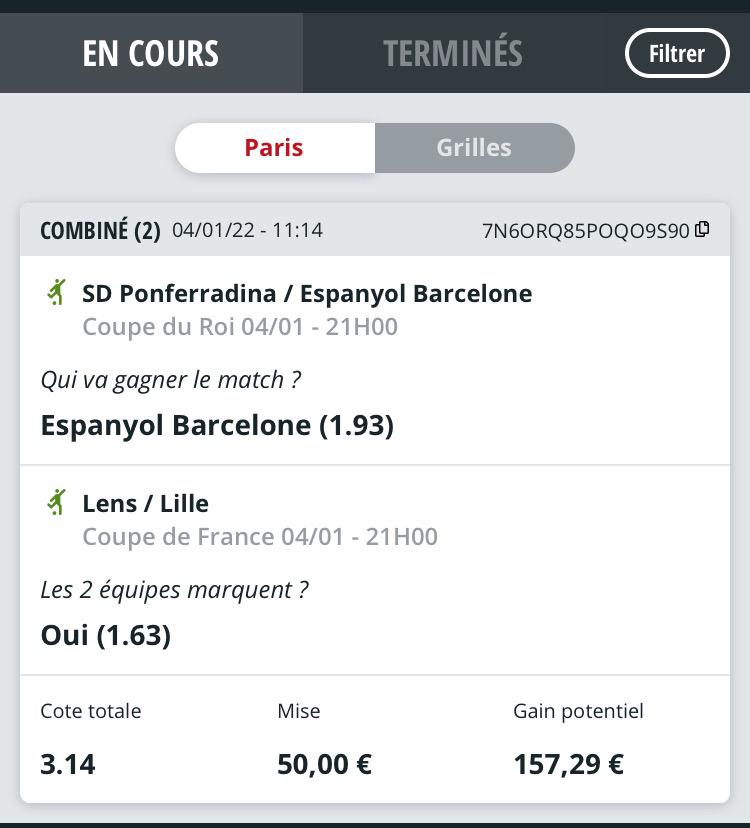
Task: Switch to the Terminés tab
Action: pyautogui.click(x=452, y=53)
